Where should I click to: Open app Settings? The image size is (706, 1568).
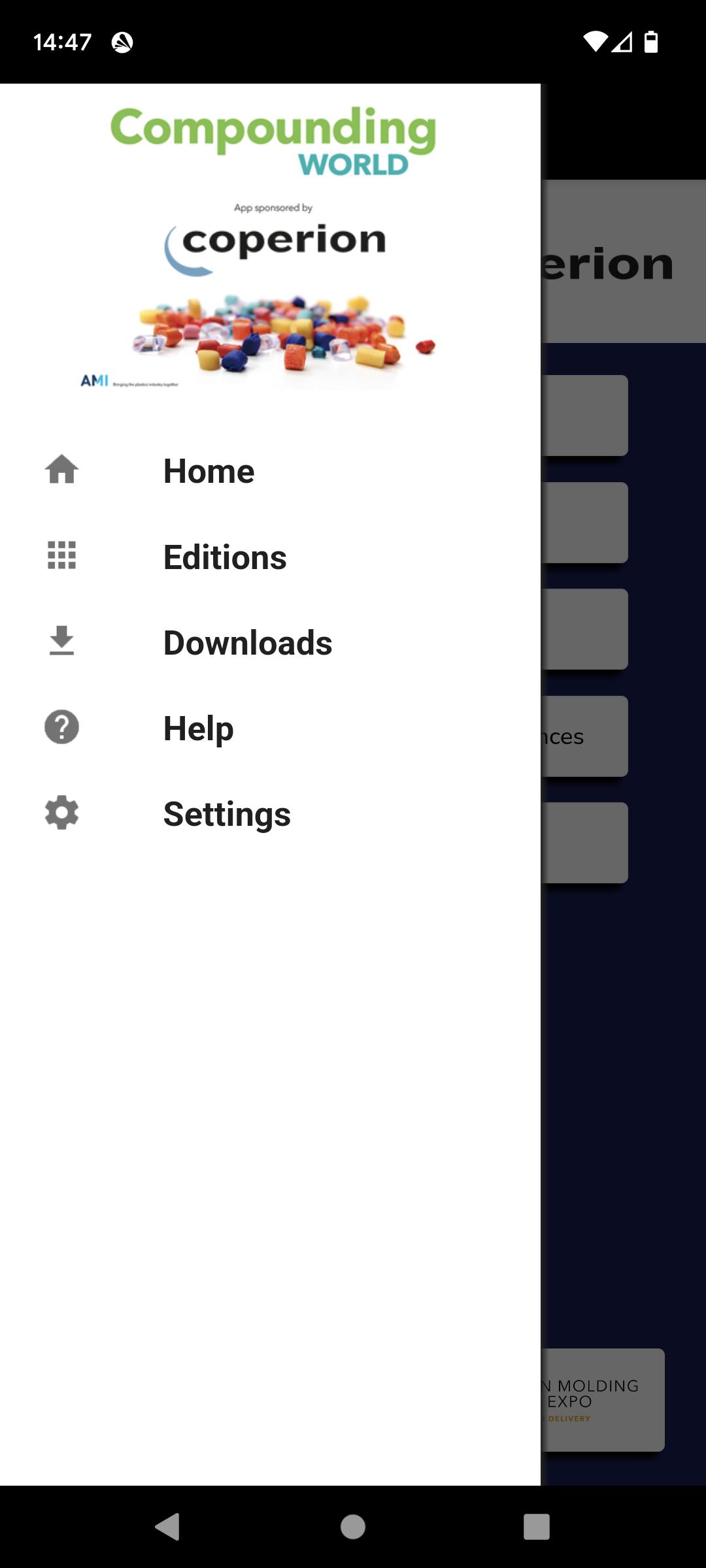[227, 814]
